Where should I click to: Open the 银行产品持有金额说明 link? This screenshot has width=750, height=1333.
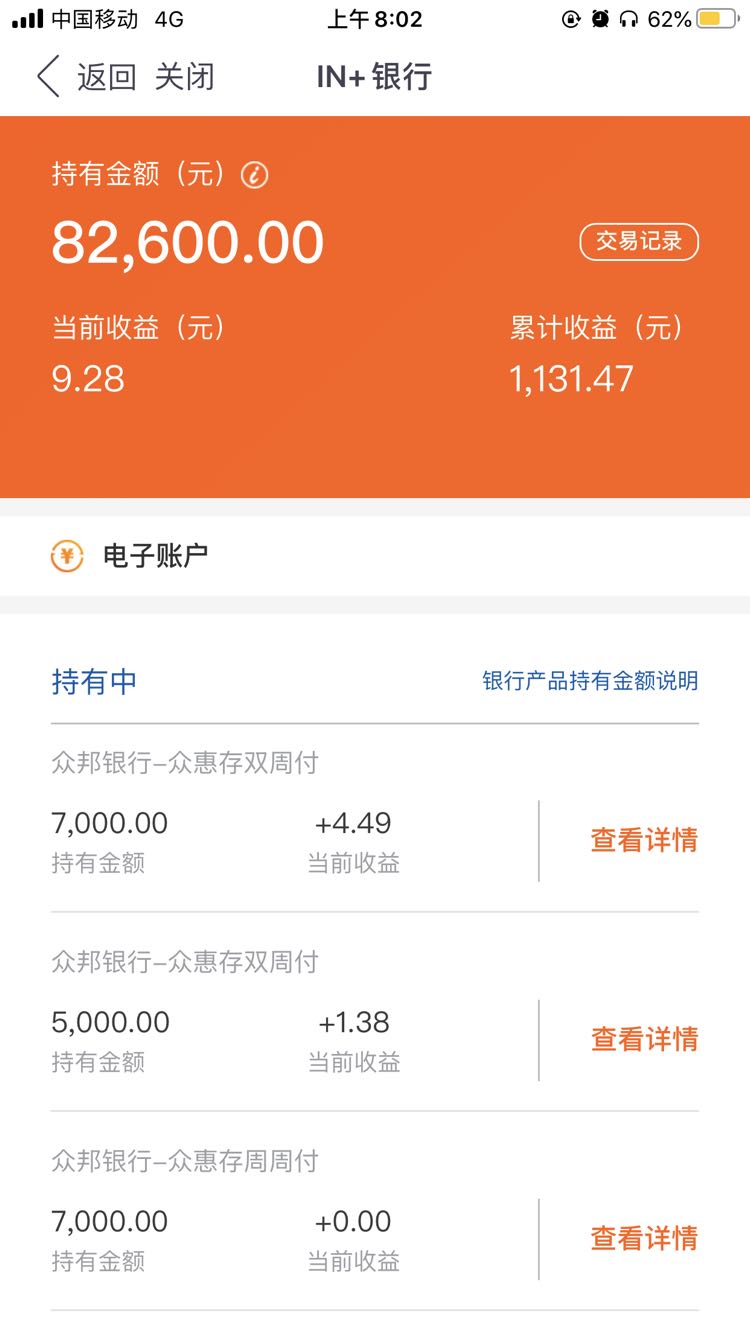[590, 681]
